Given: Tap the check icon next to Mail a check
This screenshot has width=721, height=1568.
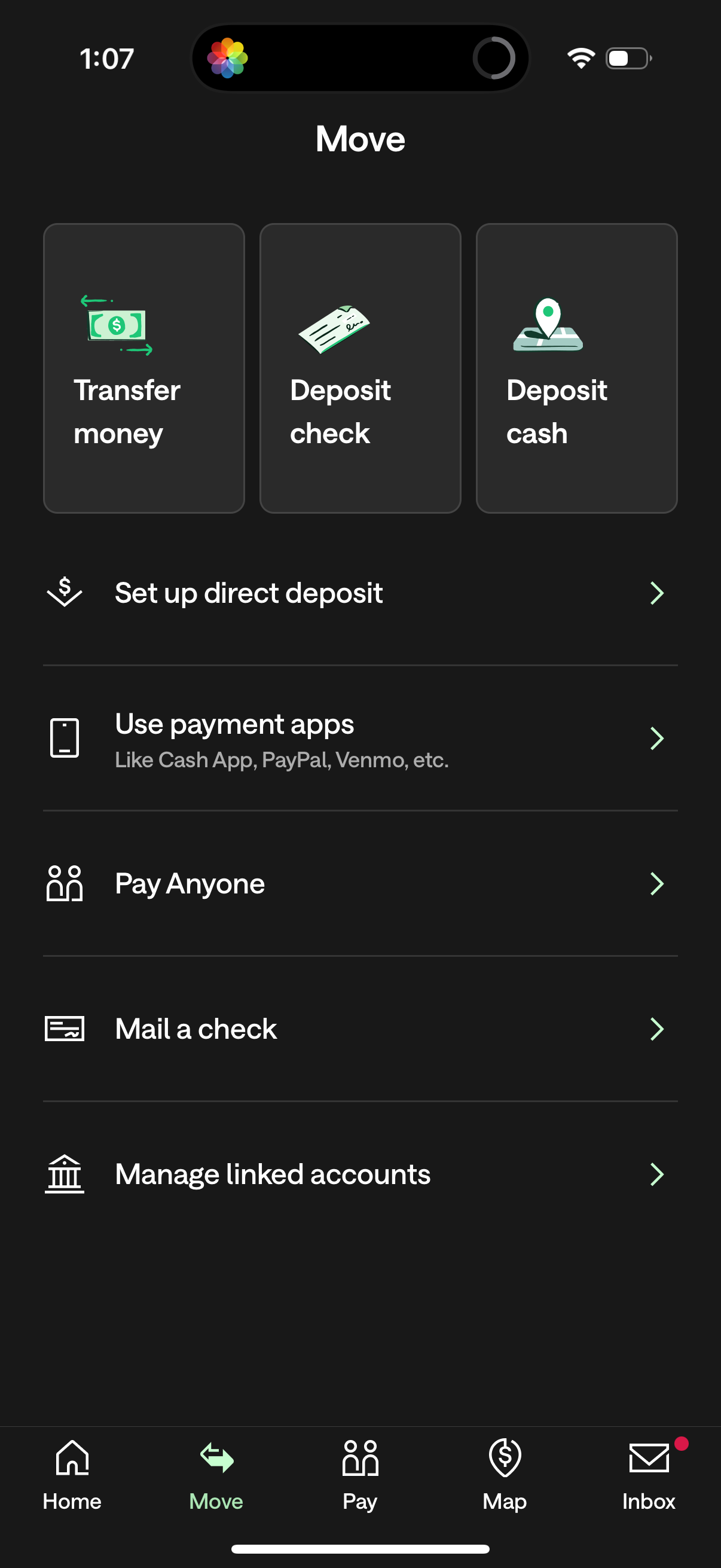Looking at the screenshot, I should (x=65, y=1029).
